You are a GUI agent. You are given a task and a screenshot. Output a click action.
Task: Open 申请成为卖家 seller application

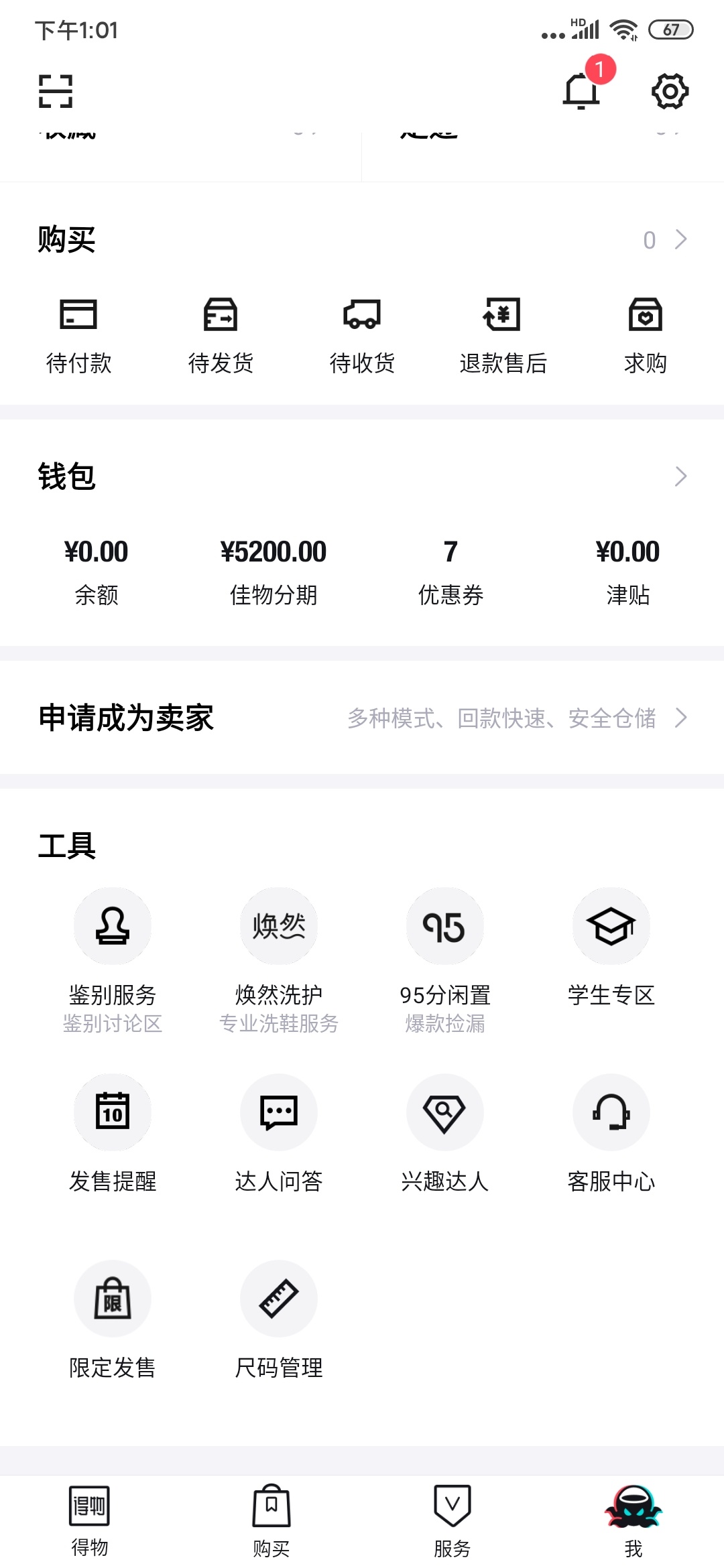click(x=362, y=718)
